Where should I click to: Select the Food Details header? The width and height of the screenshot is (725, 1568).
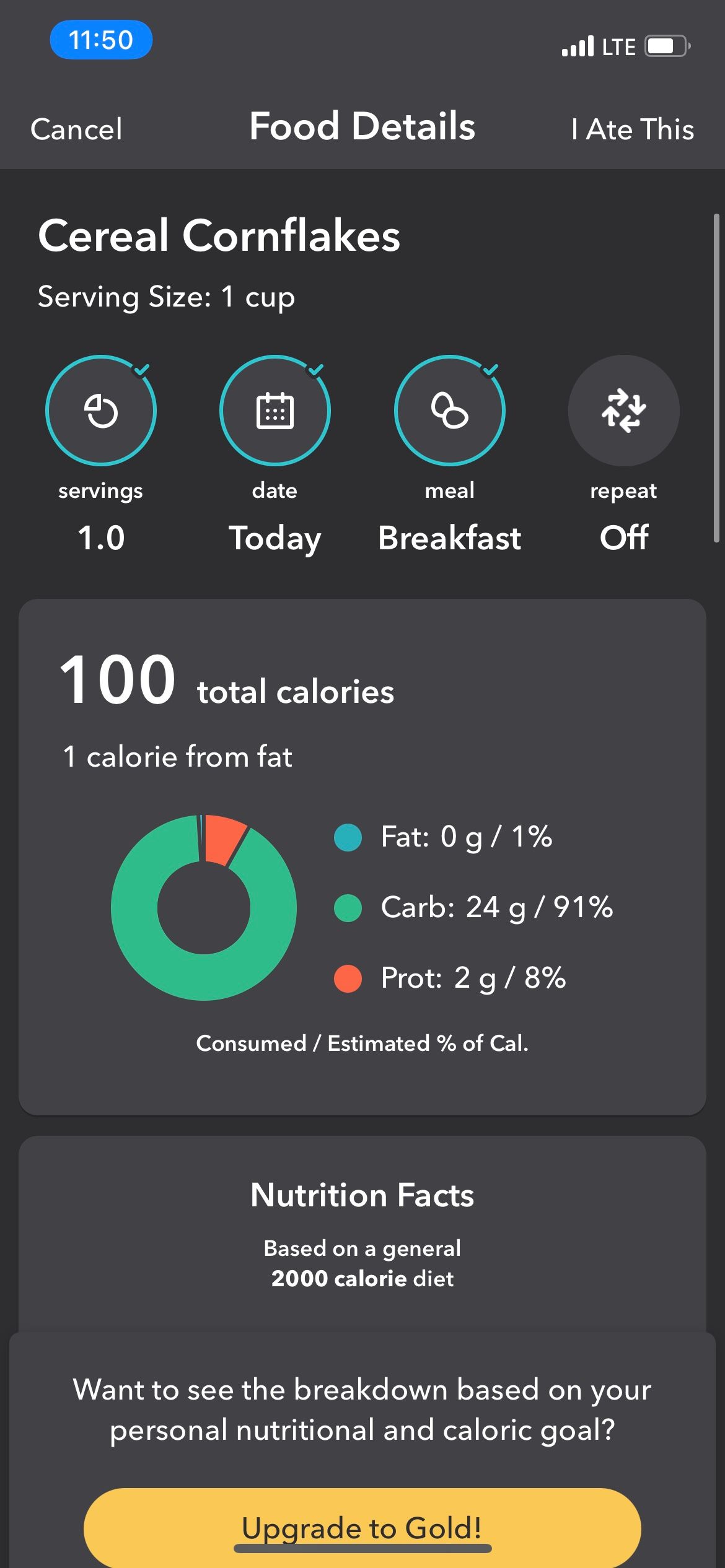(x=363, y=127)
